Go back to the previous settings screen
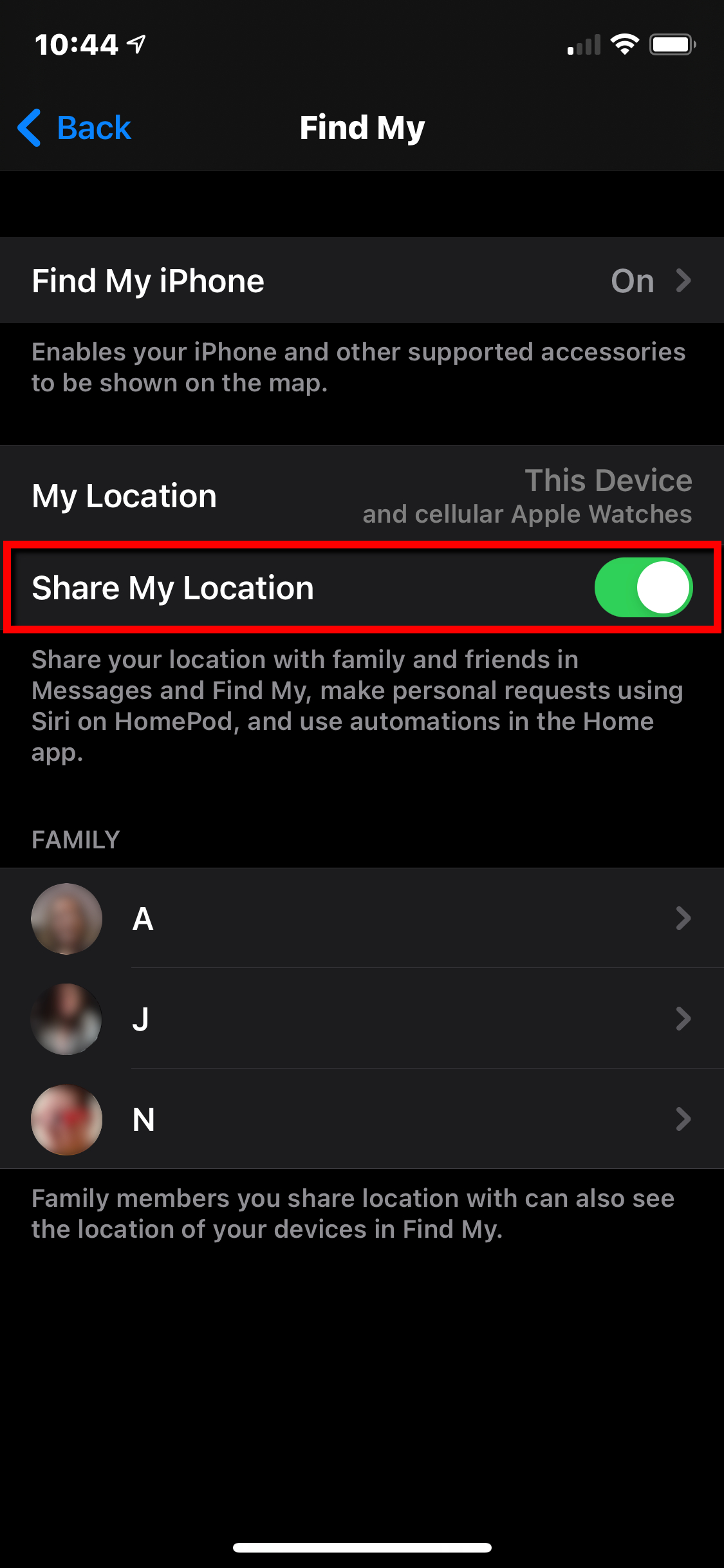724x1568 pixels. pos(74,127)
